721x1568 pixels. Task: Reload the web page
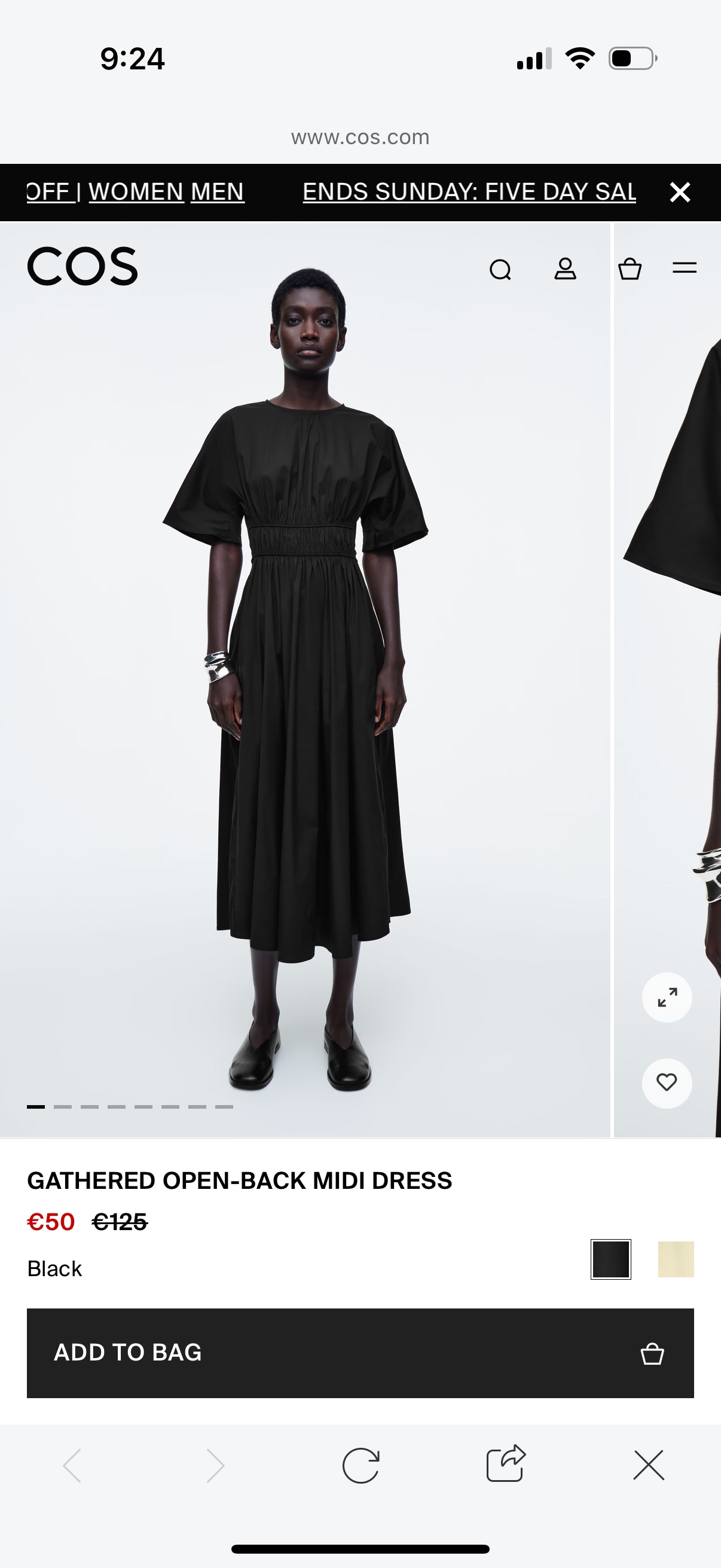point(360,1465)
